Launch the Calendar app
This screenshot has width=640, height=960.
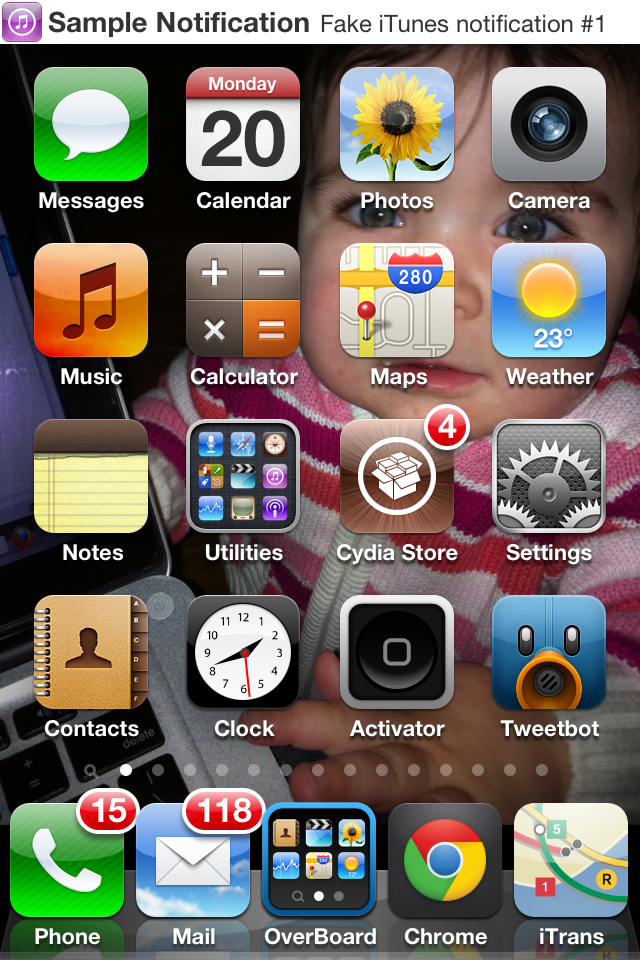coord(243,124)
